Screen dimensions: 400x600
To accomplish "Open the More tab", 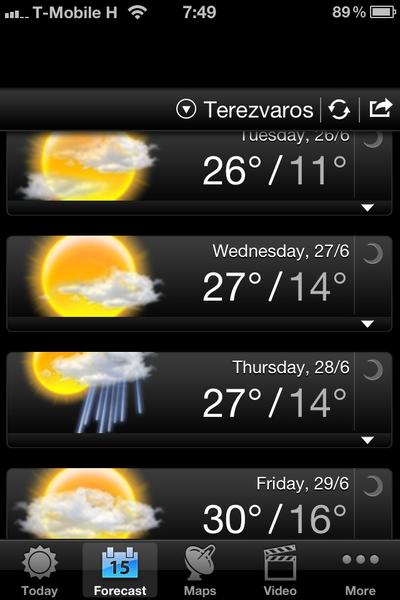I will pyautogui.click(x=361, y=571).
